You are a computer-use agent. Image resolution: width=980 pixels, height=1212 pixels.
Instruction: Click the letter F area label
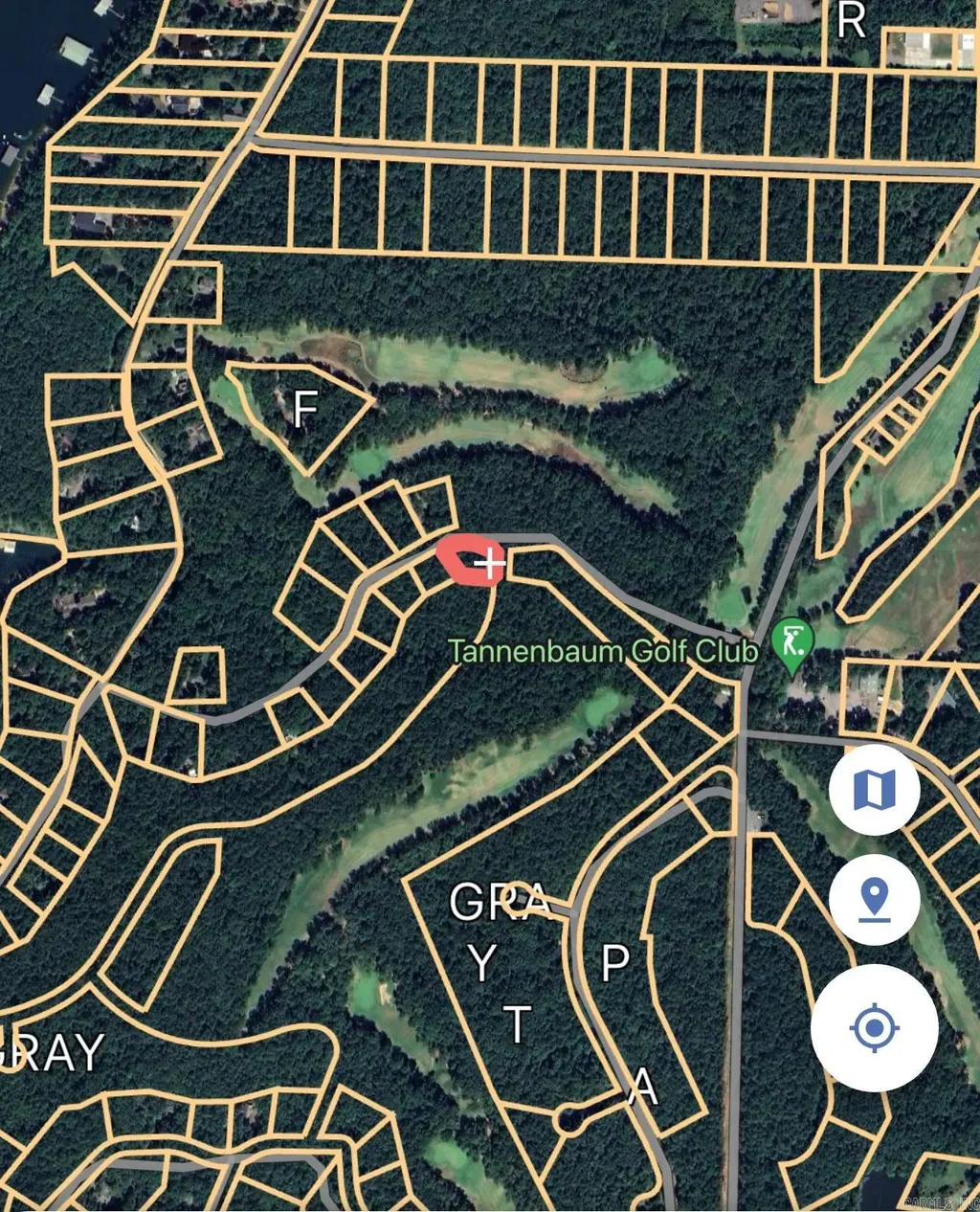(306, 410)
